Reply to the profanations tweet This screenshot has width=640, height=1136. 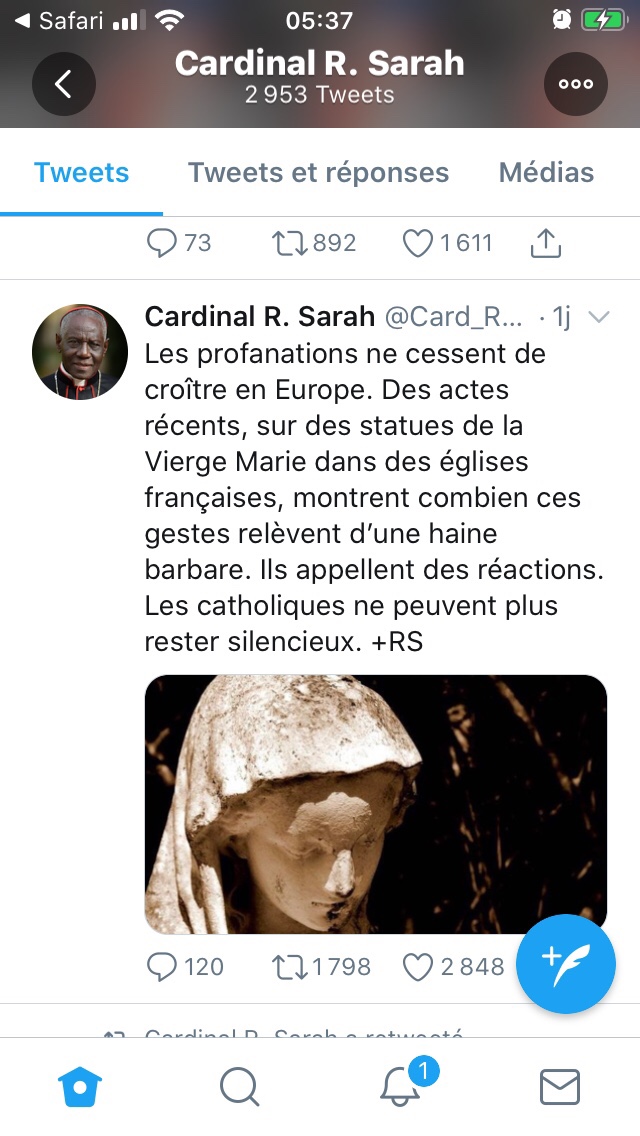tap(161, 967)
